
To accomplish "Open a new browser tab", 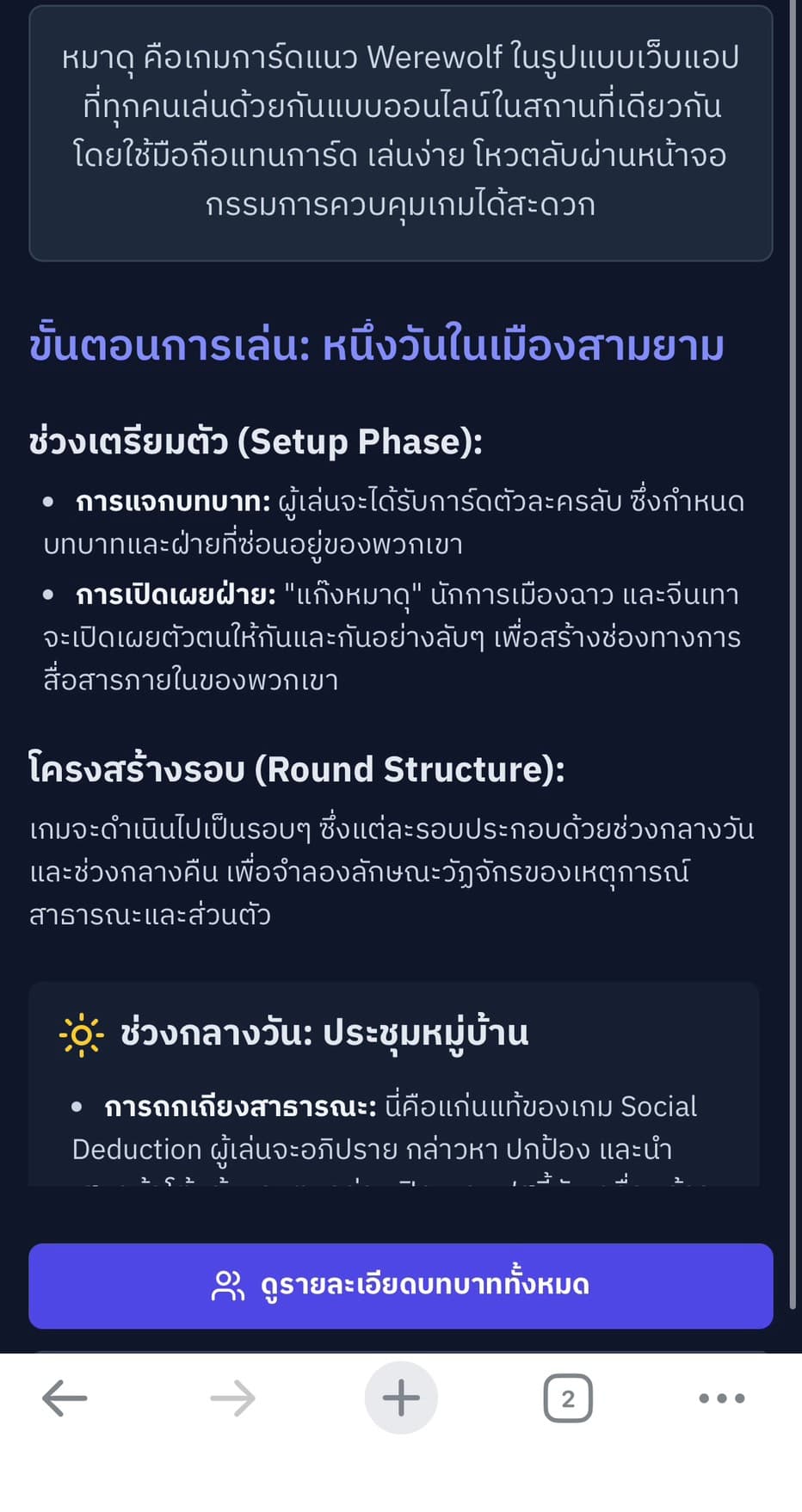I will pyautogui.click(x=401, y=1398).
